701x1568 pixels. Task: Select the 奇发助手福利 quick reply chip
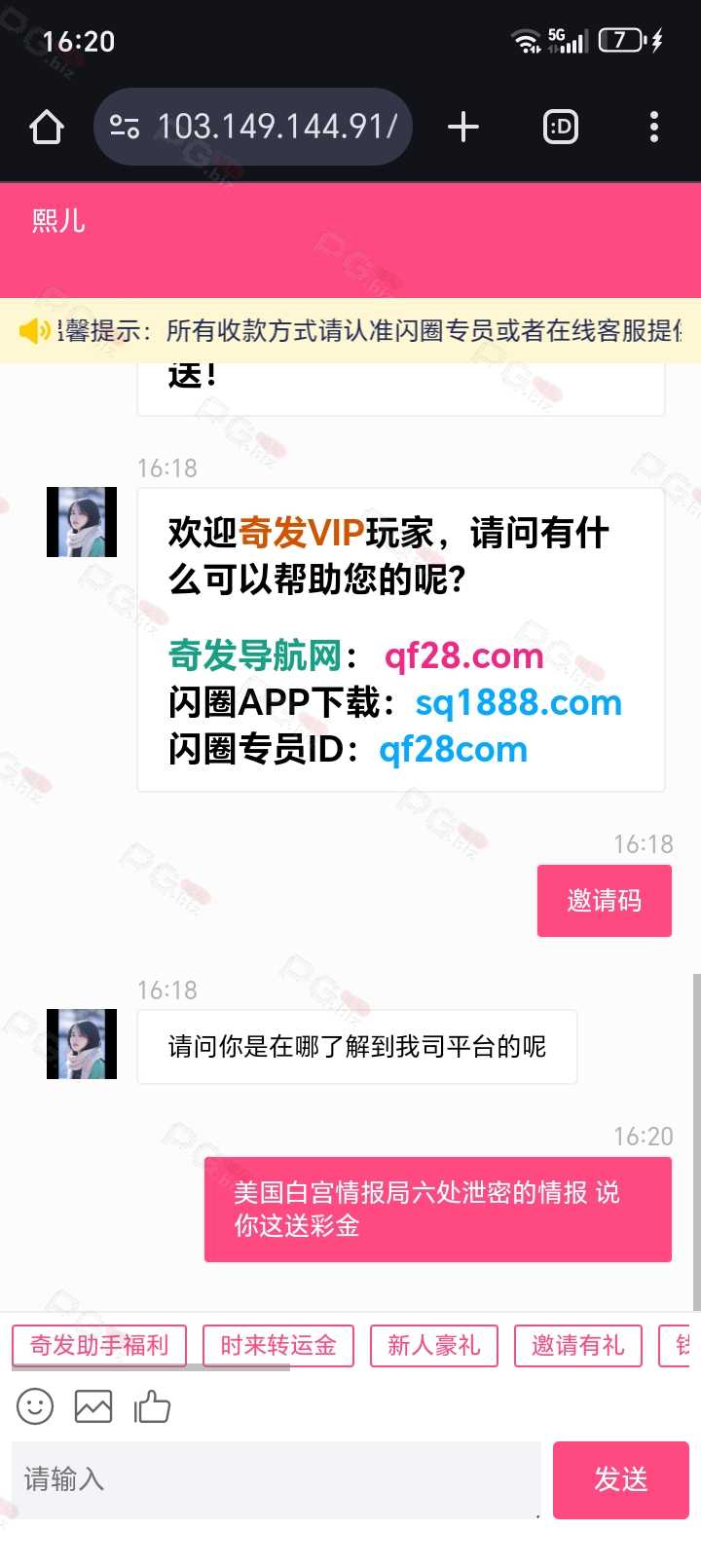point(99,1346)
